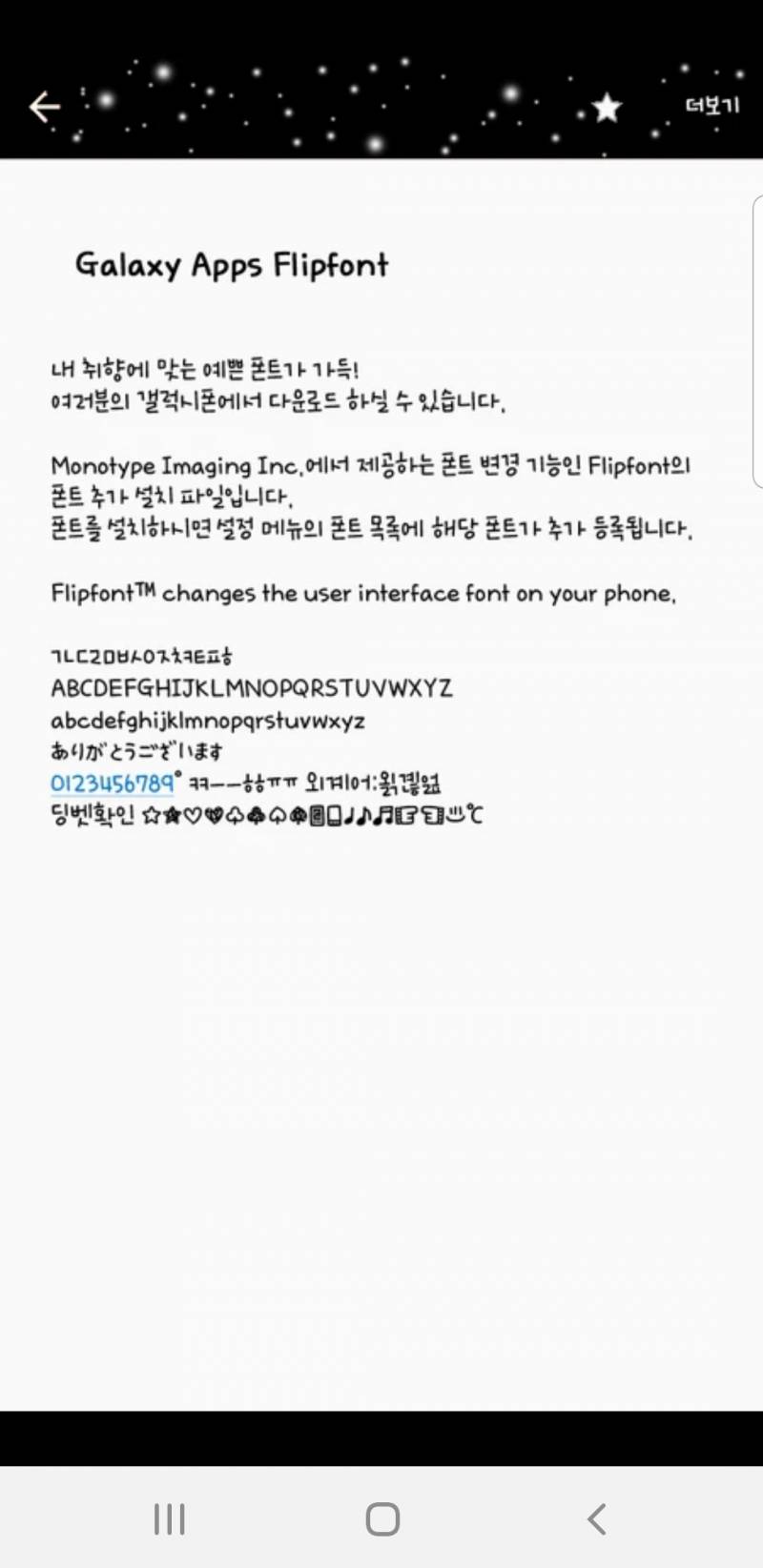This screenshot has width=763, height=1568.
Task: Tap the Japanese ありがとうございます sample text
Action: point(138,751)
